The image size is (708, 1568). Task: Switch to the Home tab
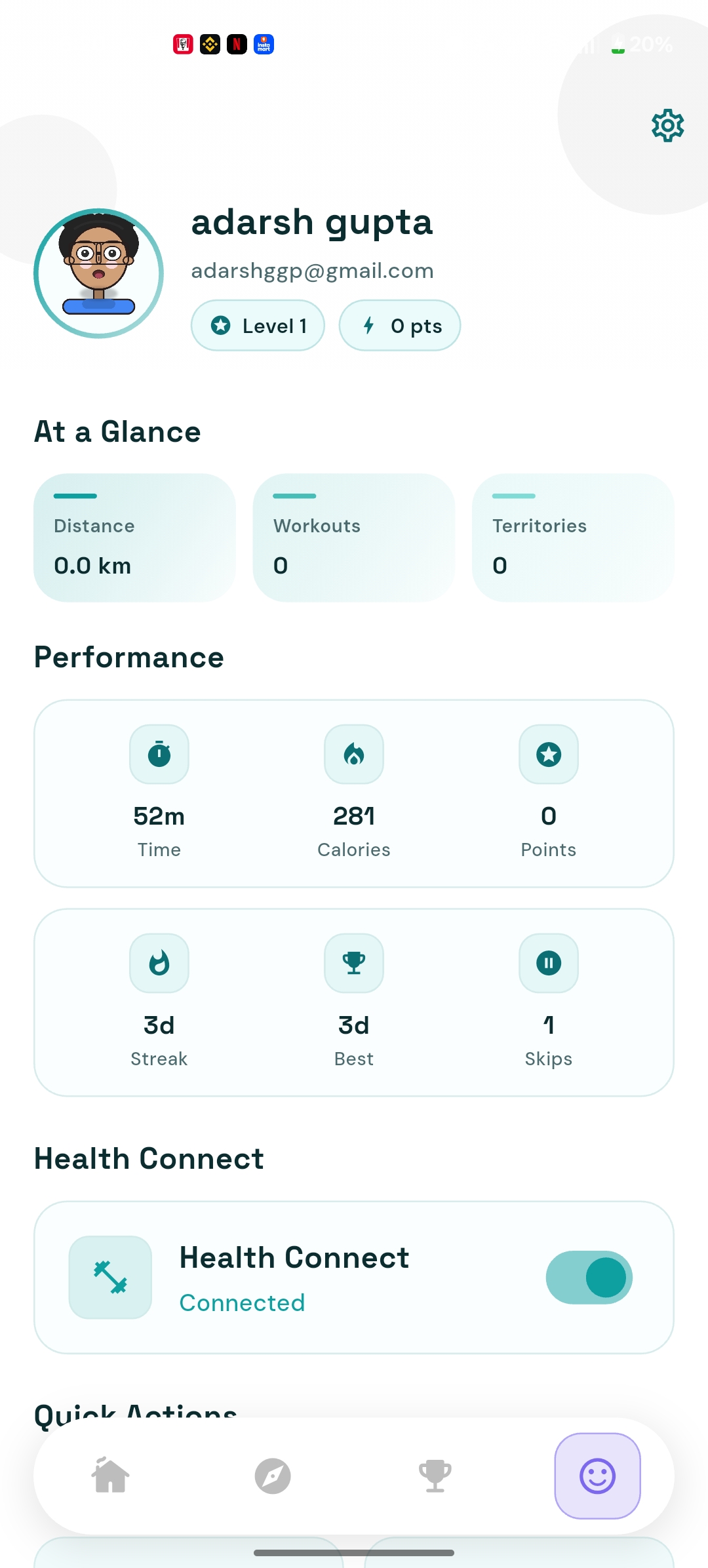pos(110,1476)
